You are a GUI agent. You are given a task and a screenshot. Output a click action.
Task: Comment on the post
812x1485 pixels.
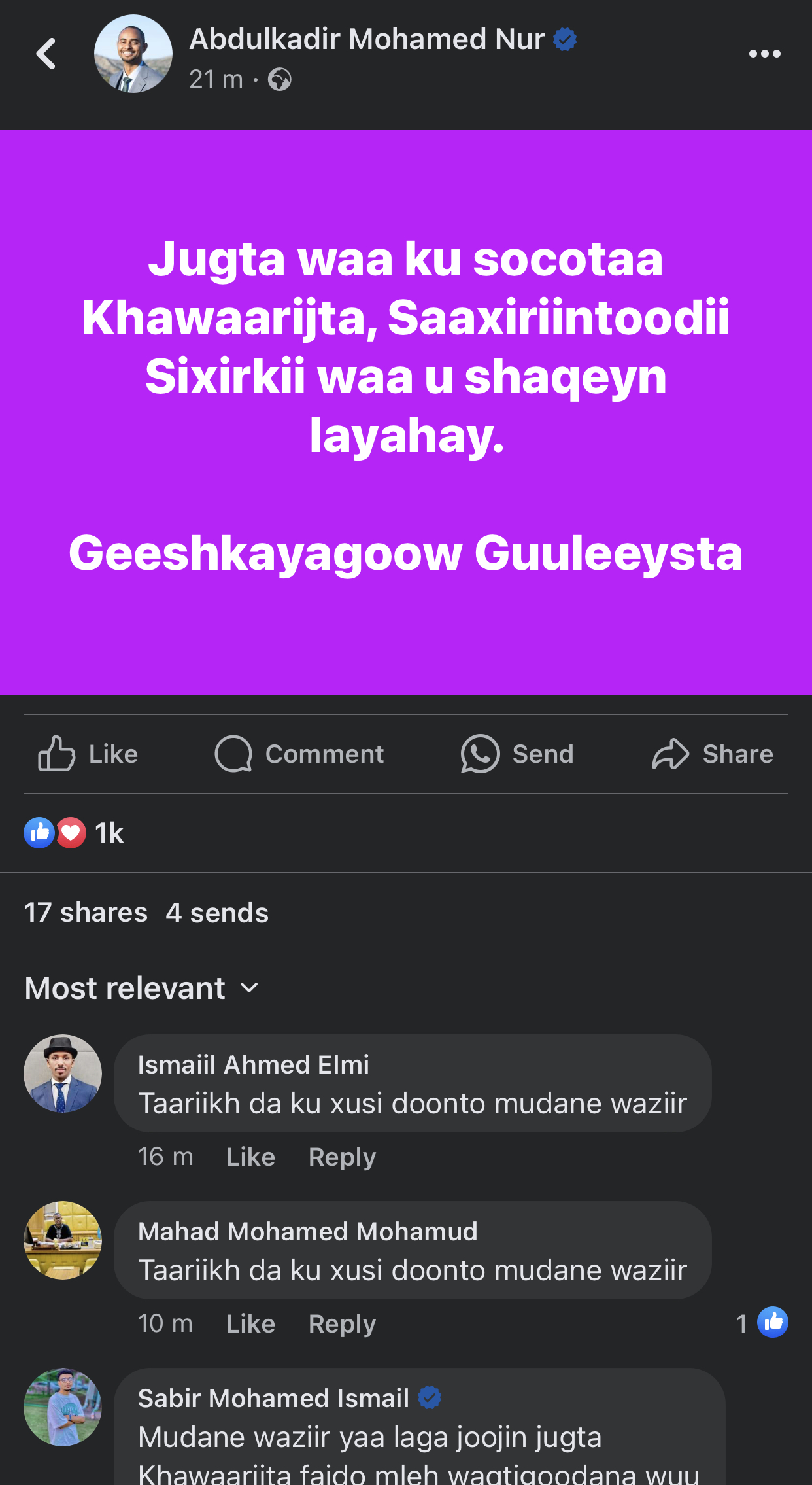[299, 754]
